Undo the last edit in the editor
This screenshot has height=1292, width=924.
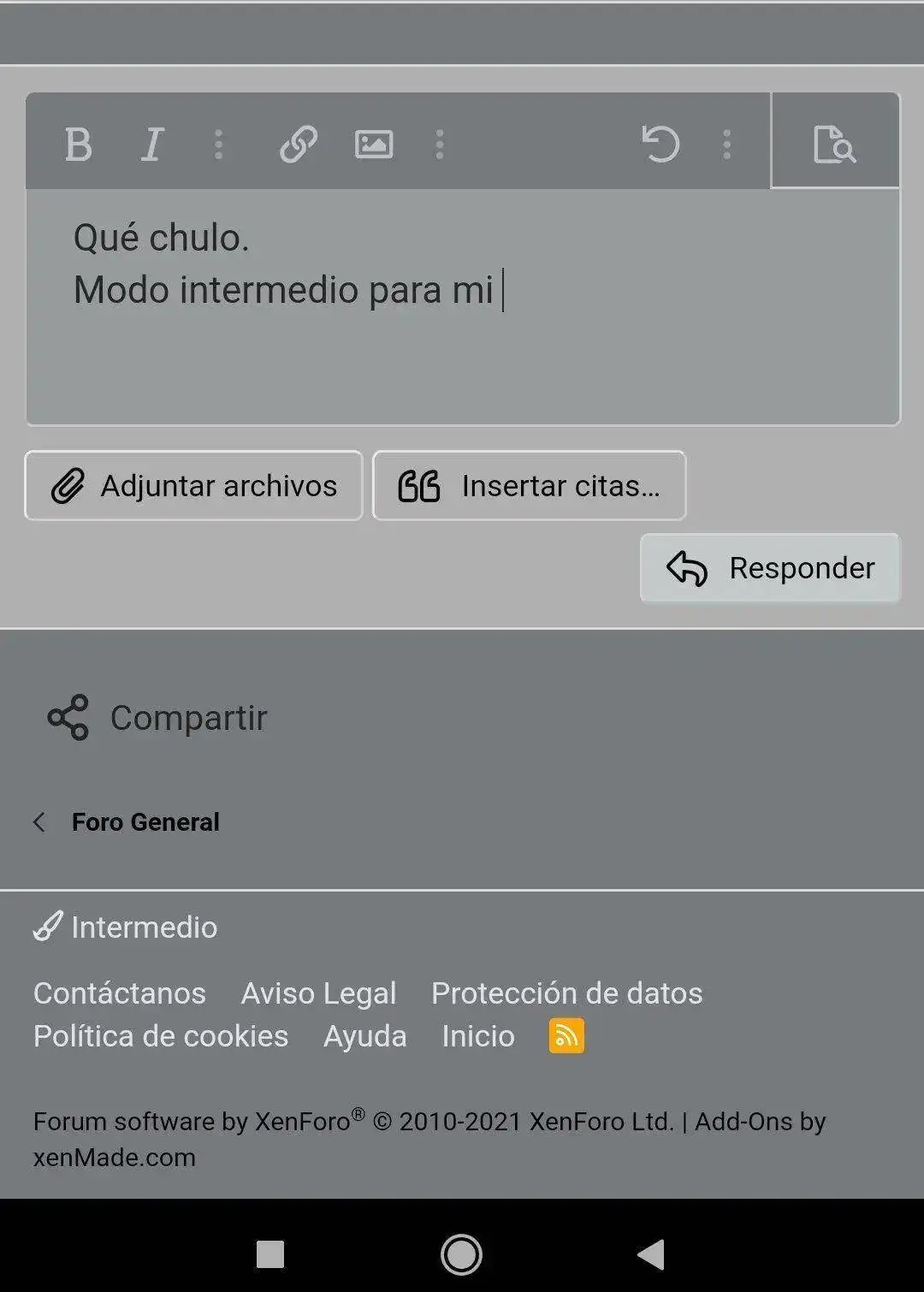(x=660, y=144)
